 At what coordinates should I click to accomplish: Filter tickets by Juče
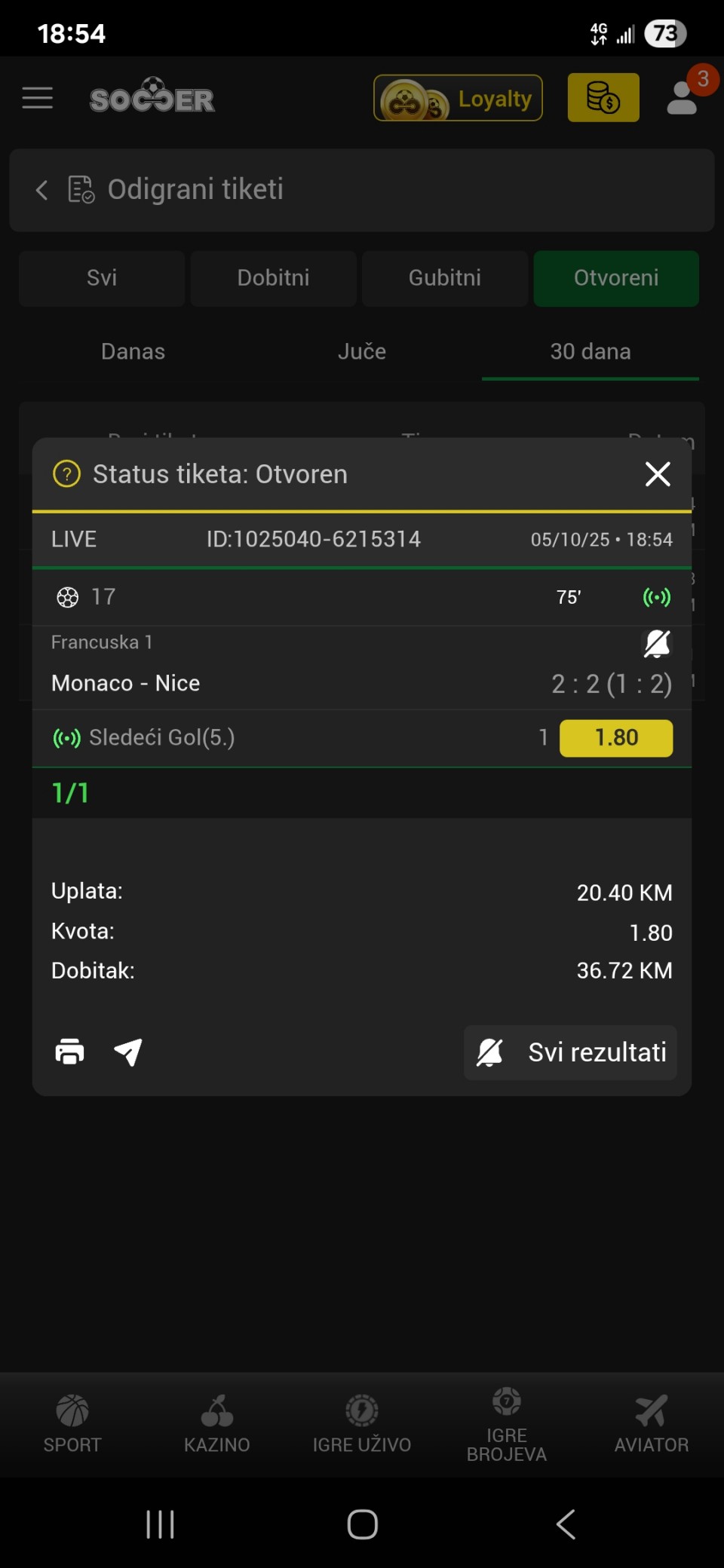click(362, 351)
